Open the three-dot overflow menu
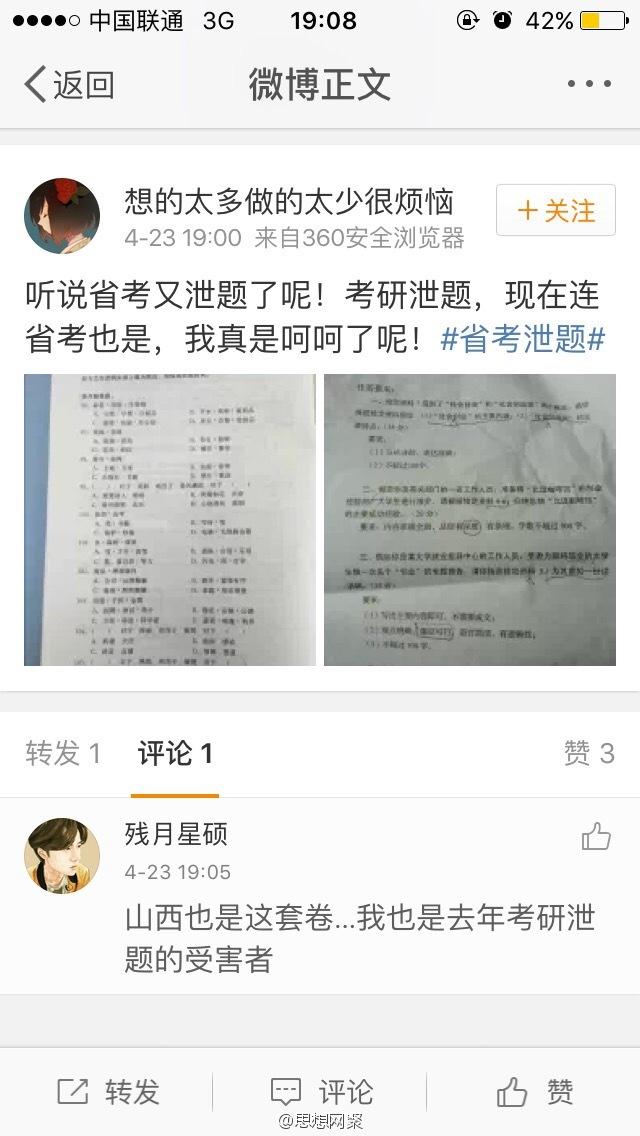This screenshot has width=640, height=1136. 588,85
